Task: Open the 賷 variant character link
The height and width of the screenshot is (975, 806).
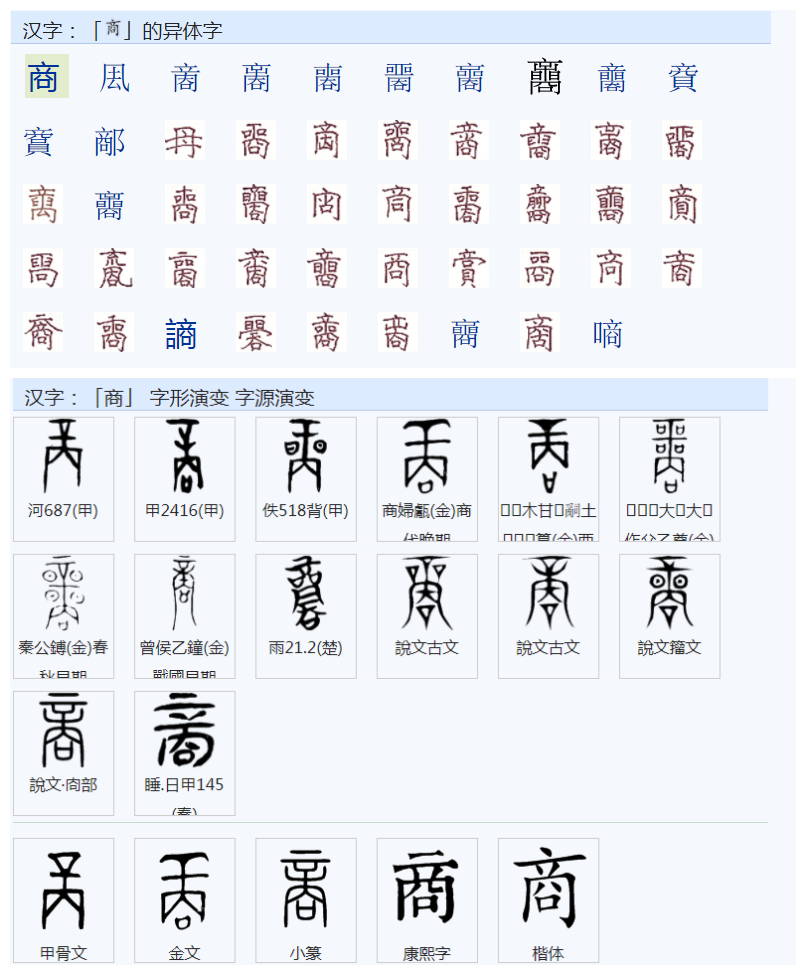Action: point(38,141)
